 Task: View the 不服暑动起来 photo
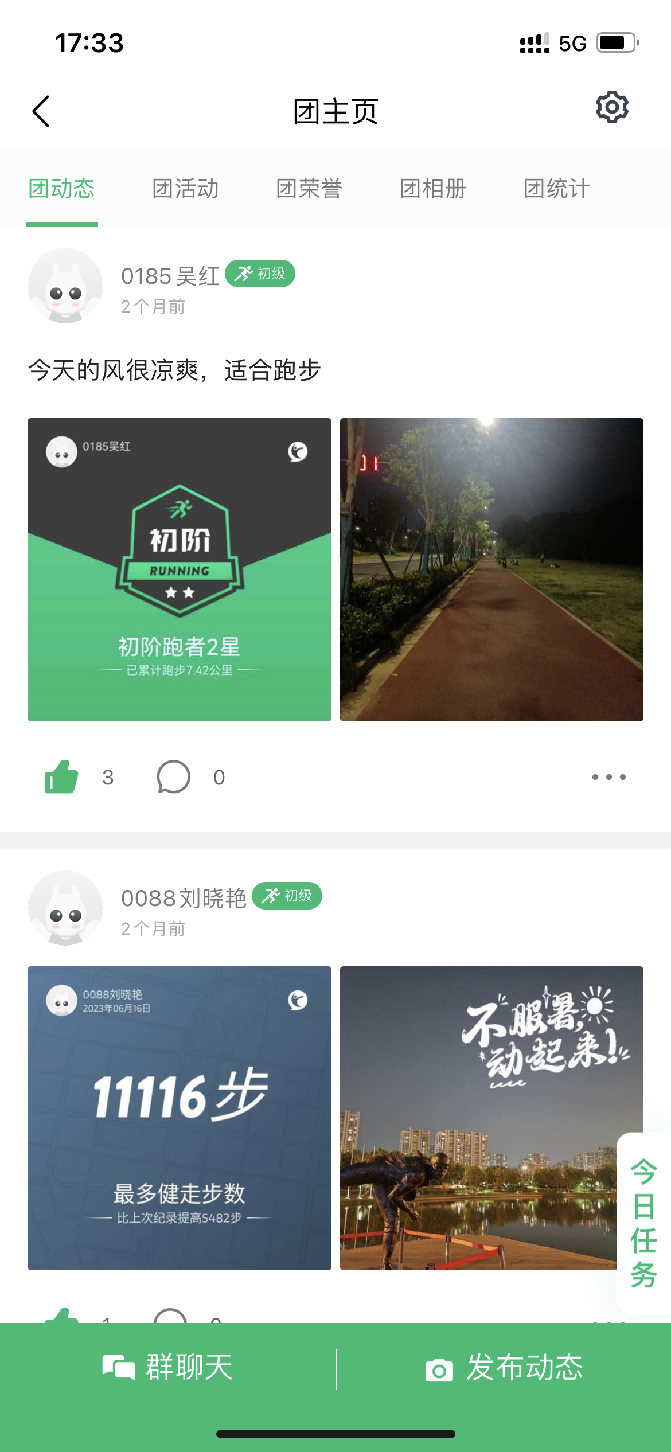tap(491, 1117)
